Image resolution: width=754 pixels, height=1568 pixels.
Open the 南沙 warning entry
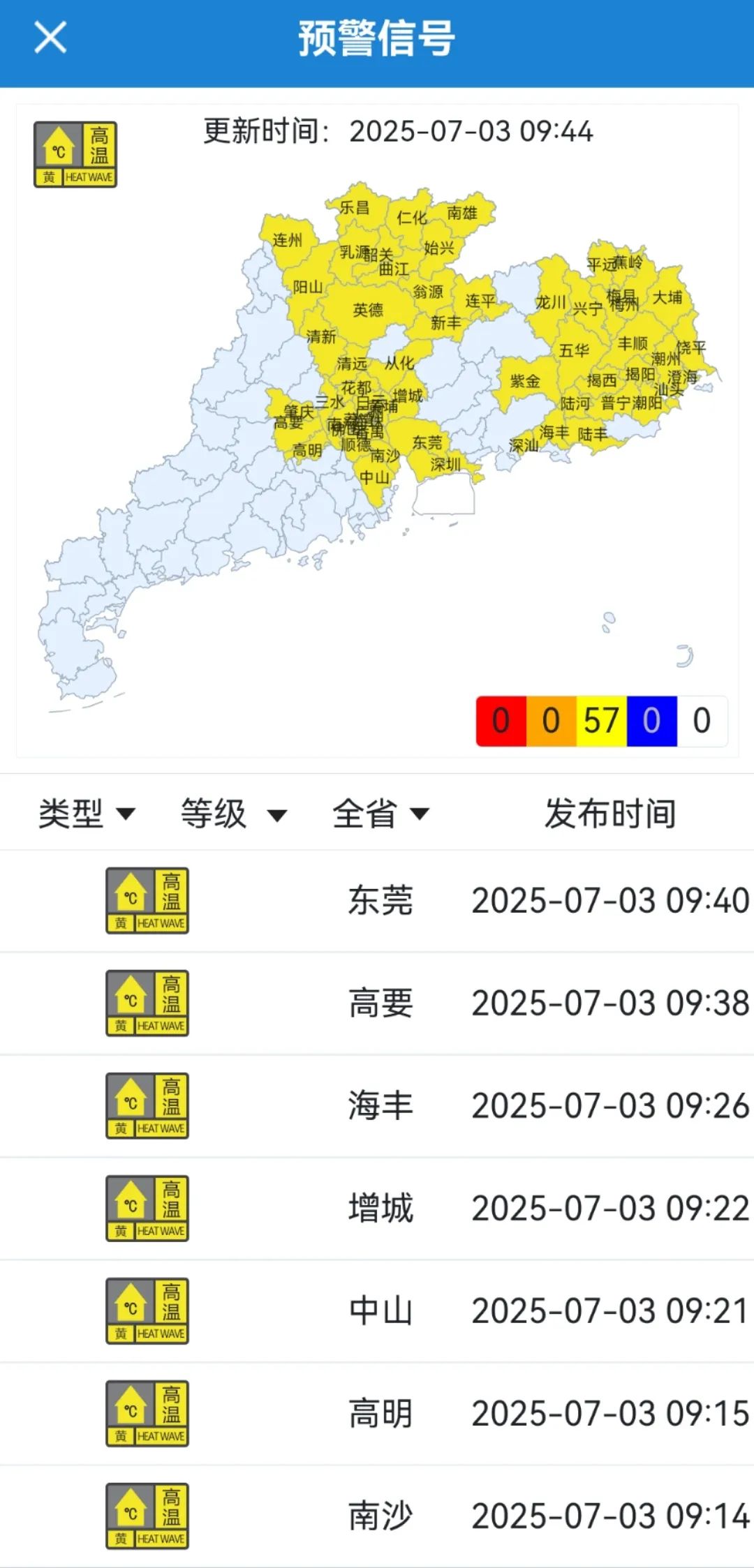tap(377, 1516)
